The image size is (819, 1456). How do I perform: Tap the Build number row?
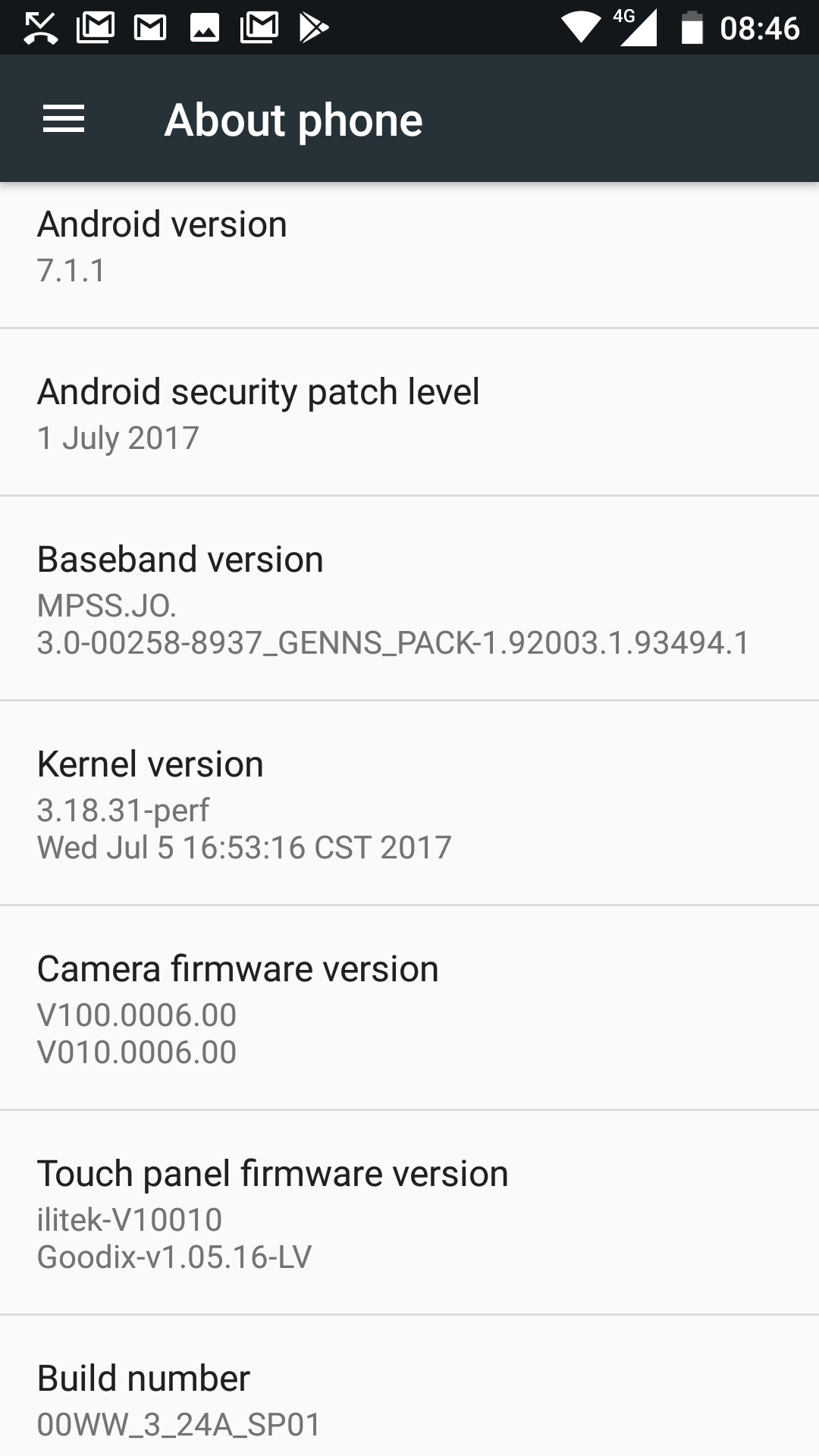tap(409, 1386)
